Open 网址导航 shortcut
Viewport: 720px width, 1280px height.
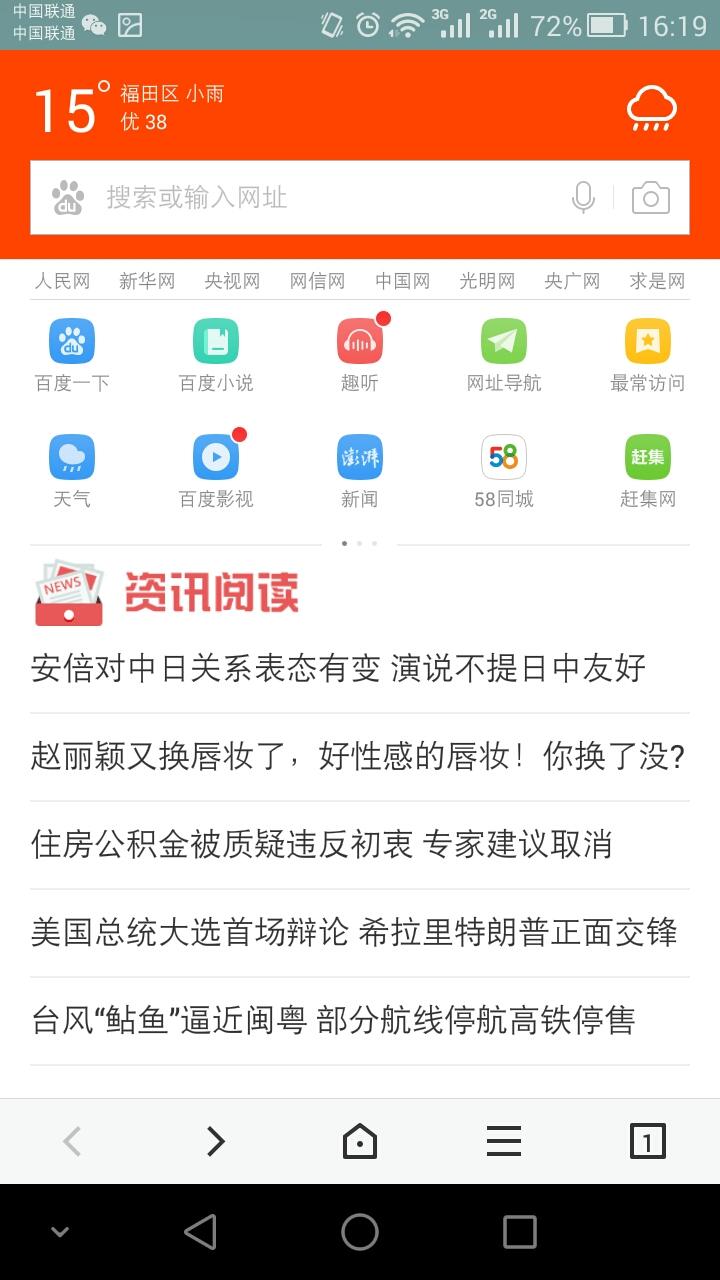(504, 355)
